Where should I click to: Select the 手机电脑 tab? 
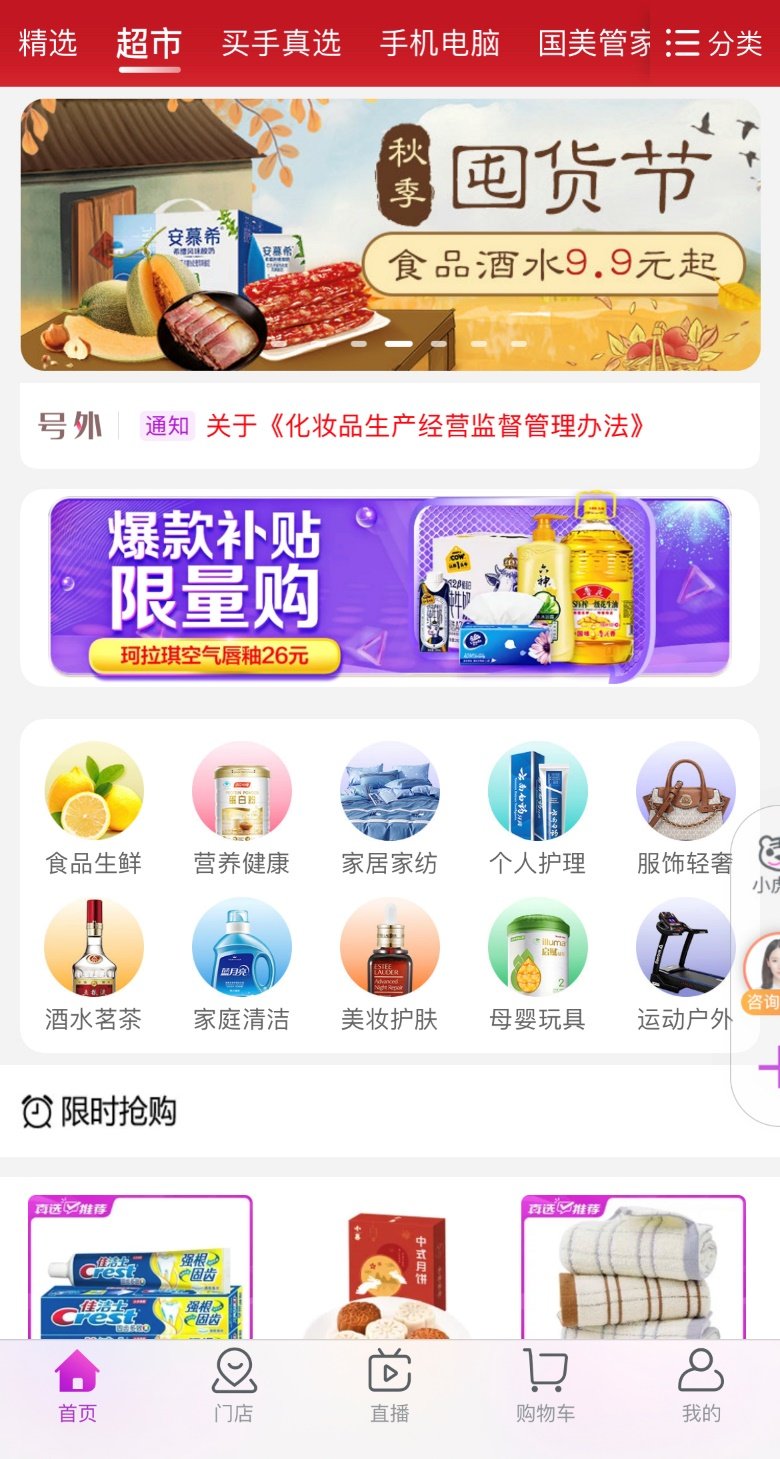pos(440,43)
